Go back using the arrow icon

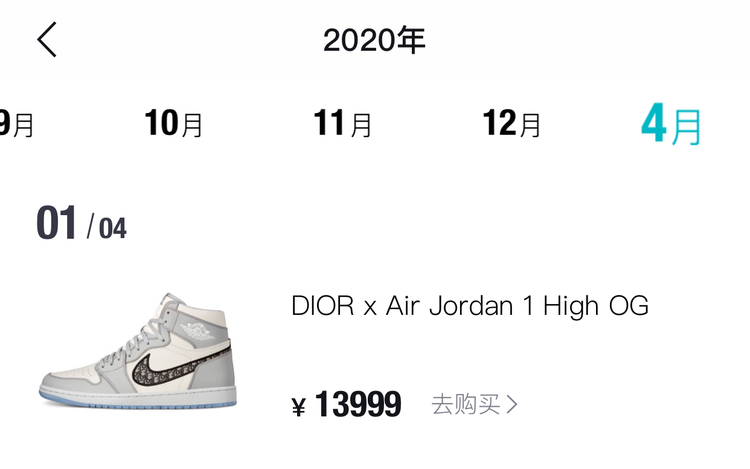click(x=47, y=40)
